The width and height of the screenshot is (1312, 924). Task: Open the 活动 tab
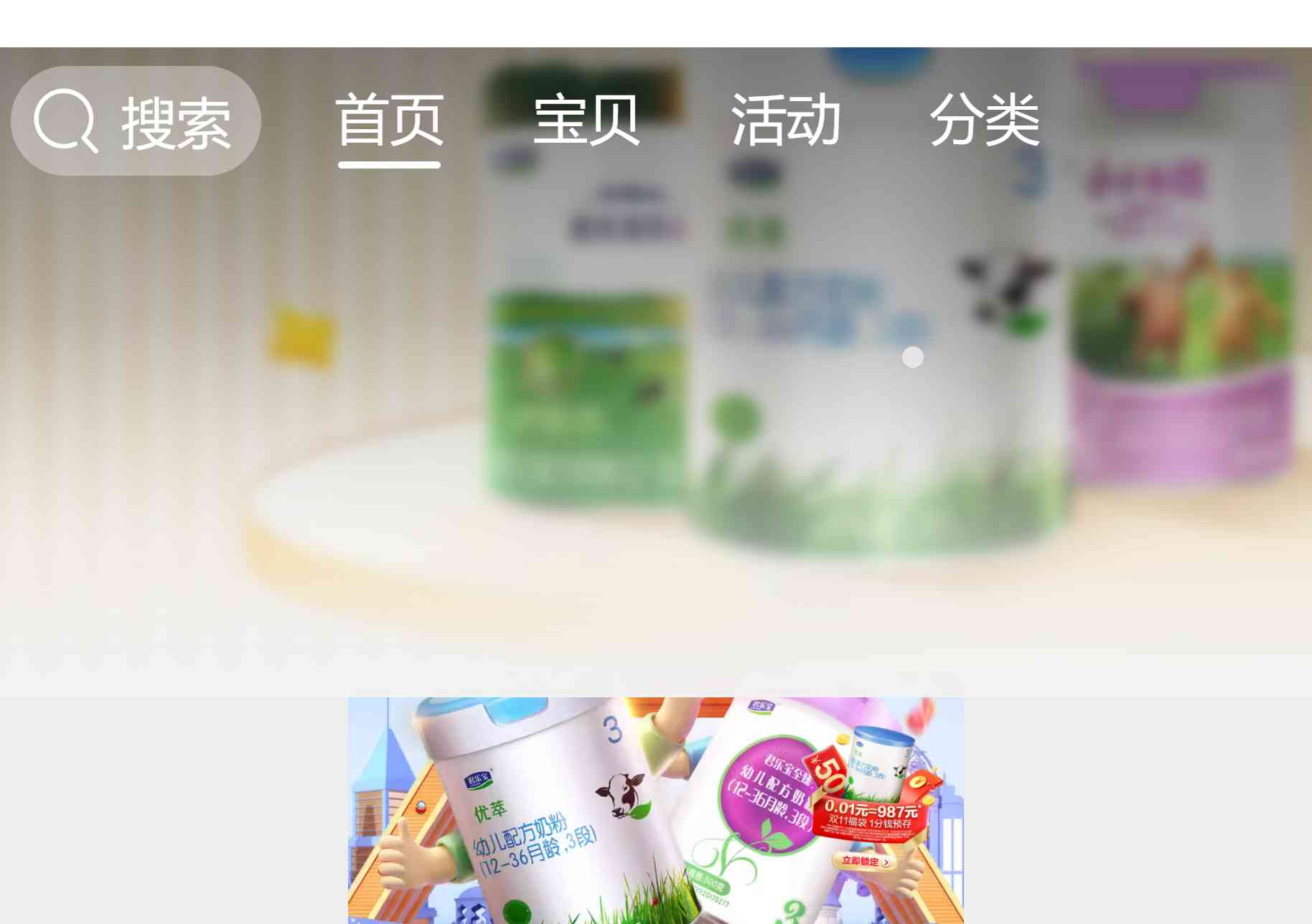(785, 121)
